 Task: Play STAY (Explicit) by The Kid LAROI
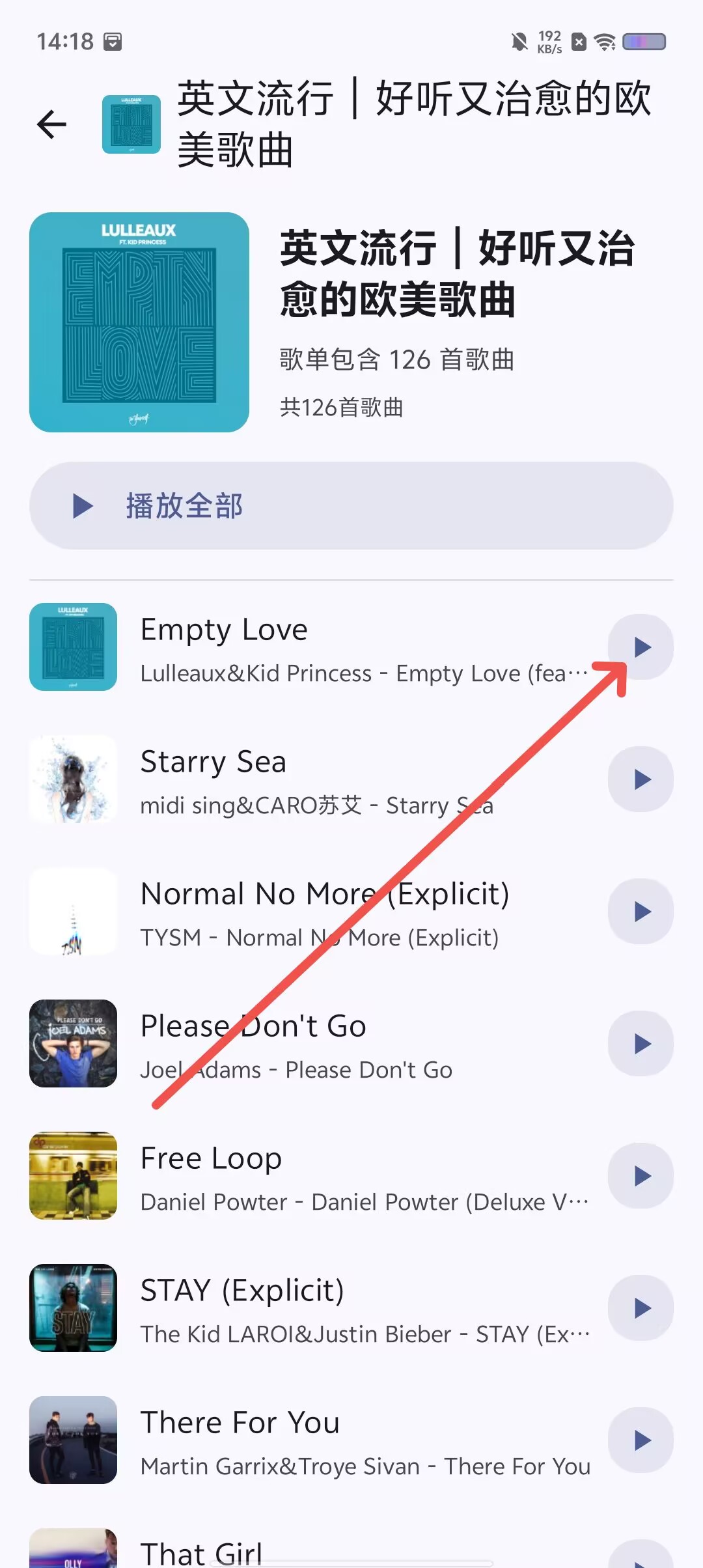coord(641,1308)
